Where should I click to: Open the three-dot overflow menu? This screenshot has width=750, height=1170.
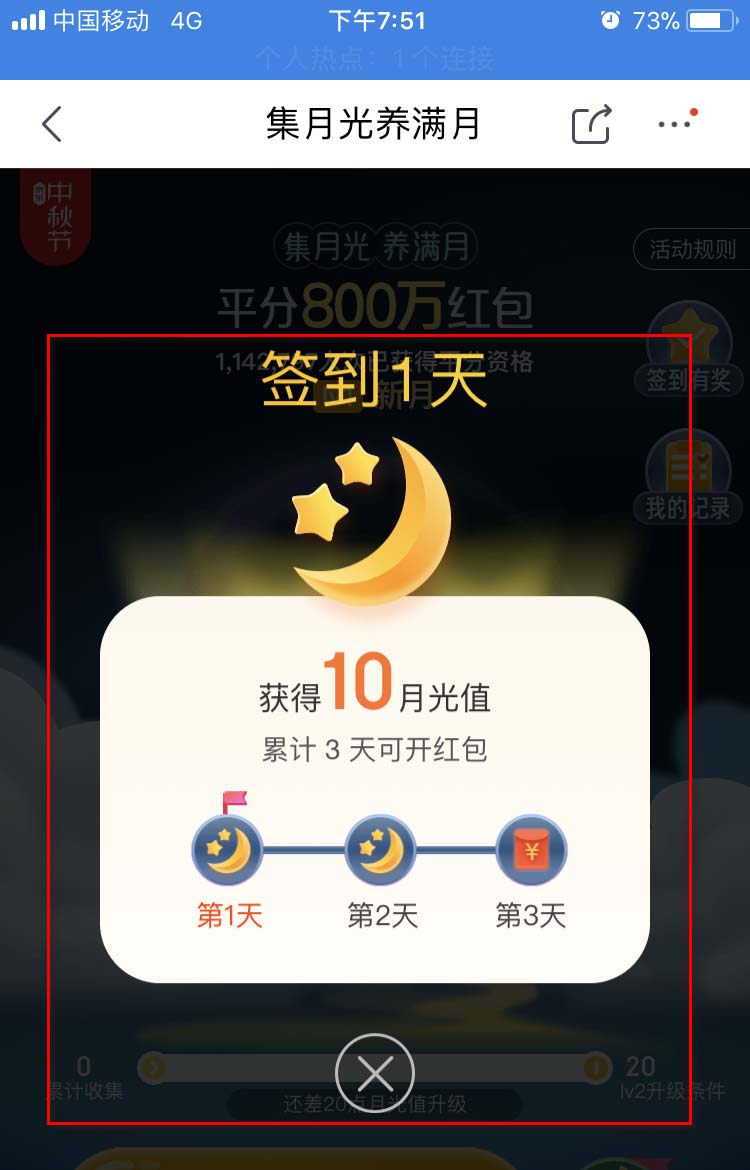coord(675,124)
